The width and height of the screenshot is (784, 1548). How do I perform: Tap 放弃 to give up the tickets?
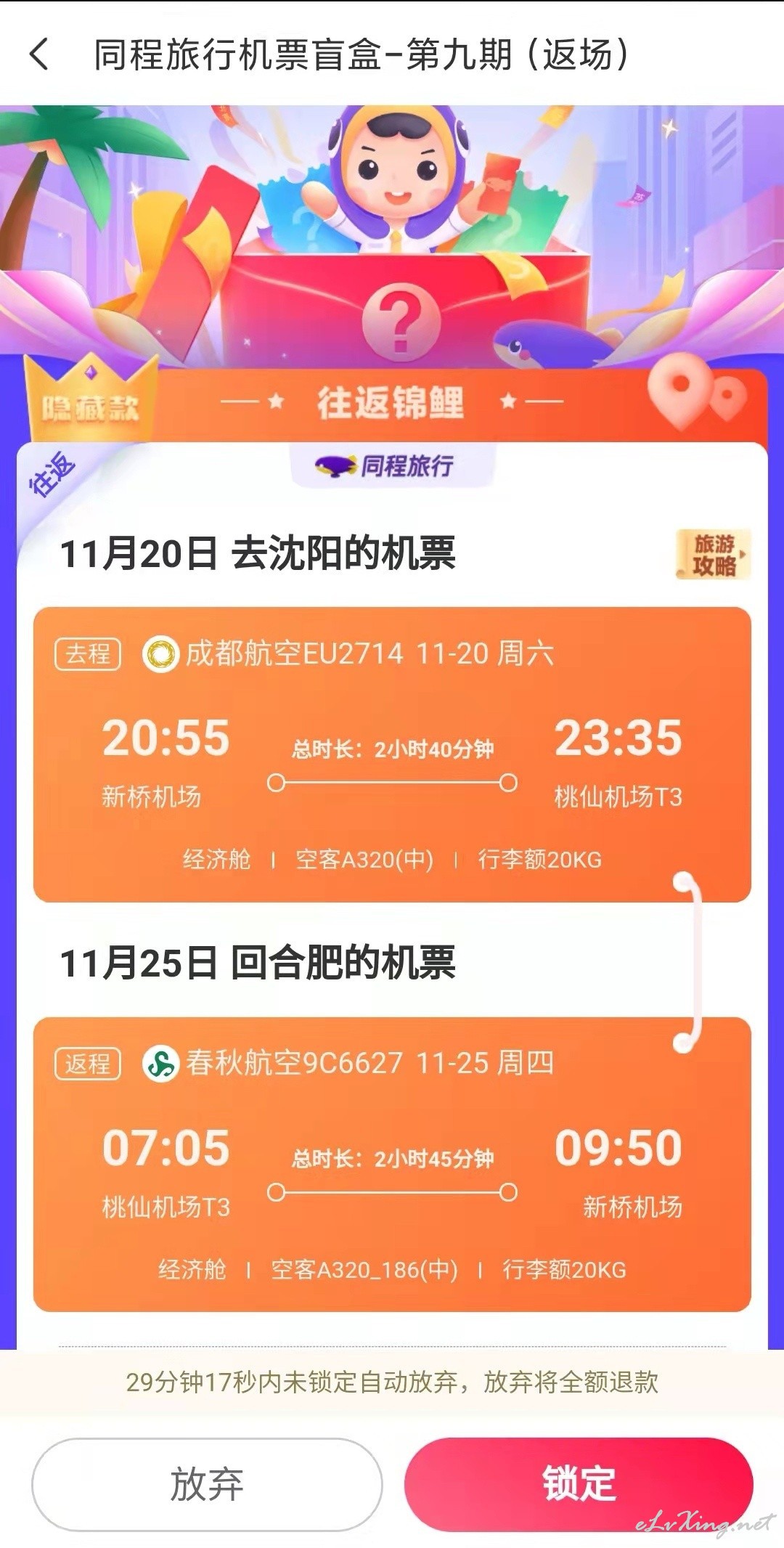point(207,1484)
